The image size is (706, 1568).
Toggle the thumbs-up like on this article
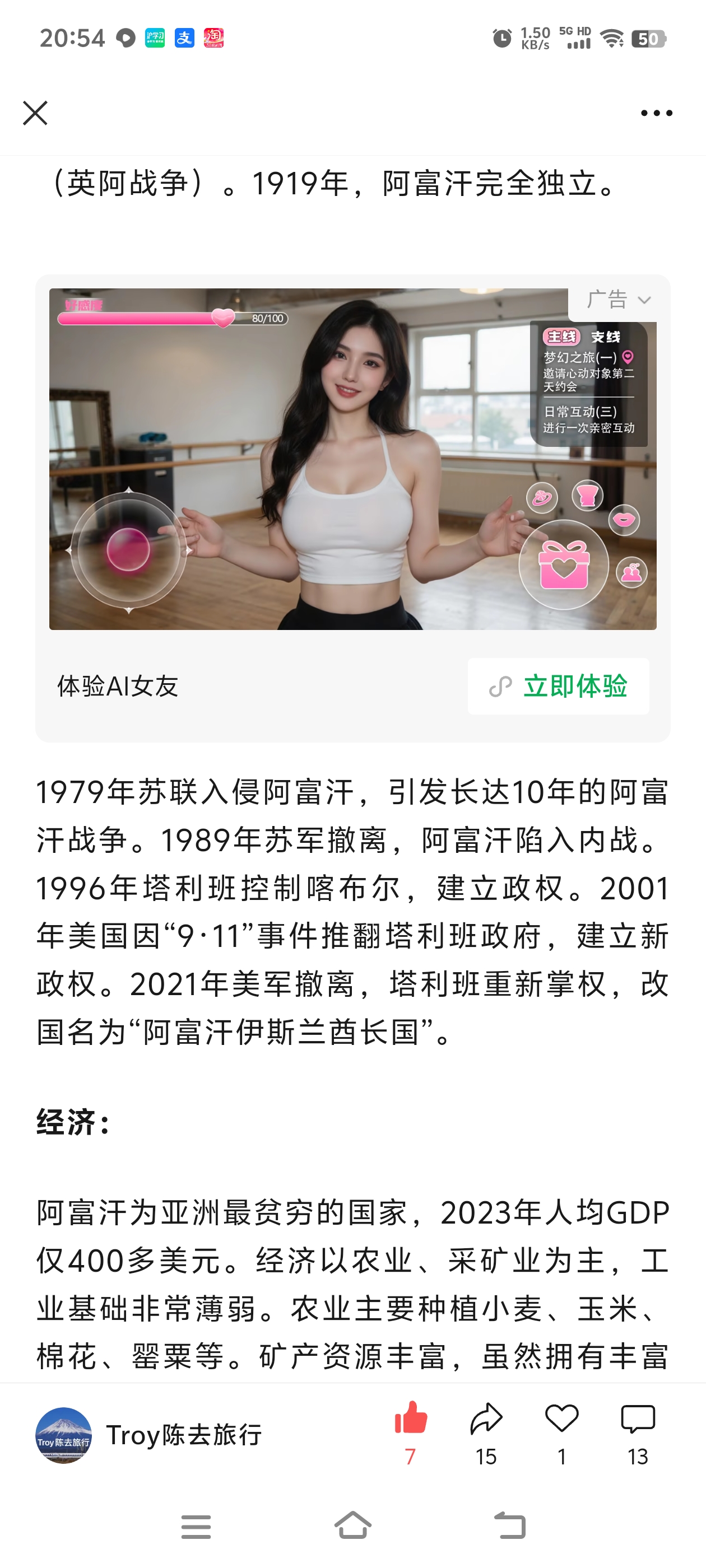point(411,1433)
